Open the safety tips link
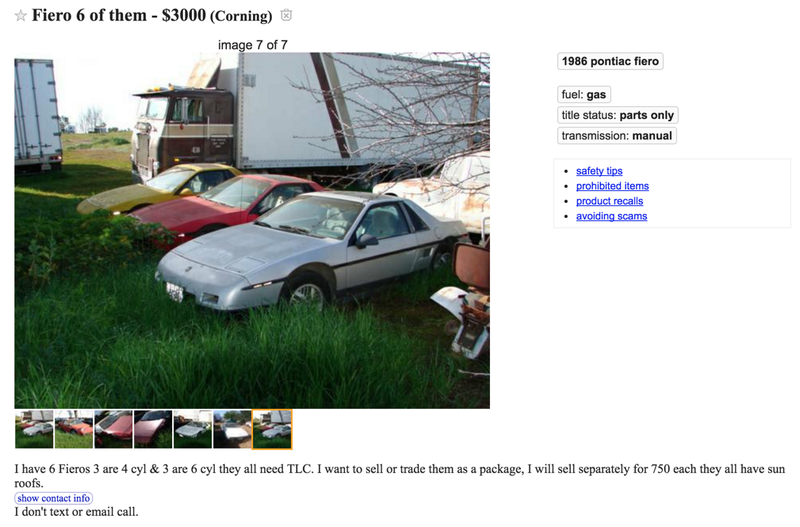 click(599, 171)
